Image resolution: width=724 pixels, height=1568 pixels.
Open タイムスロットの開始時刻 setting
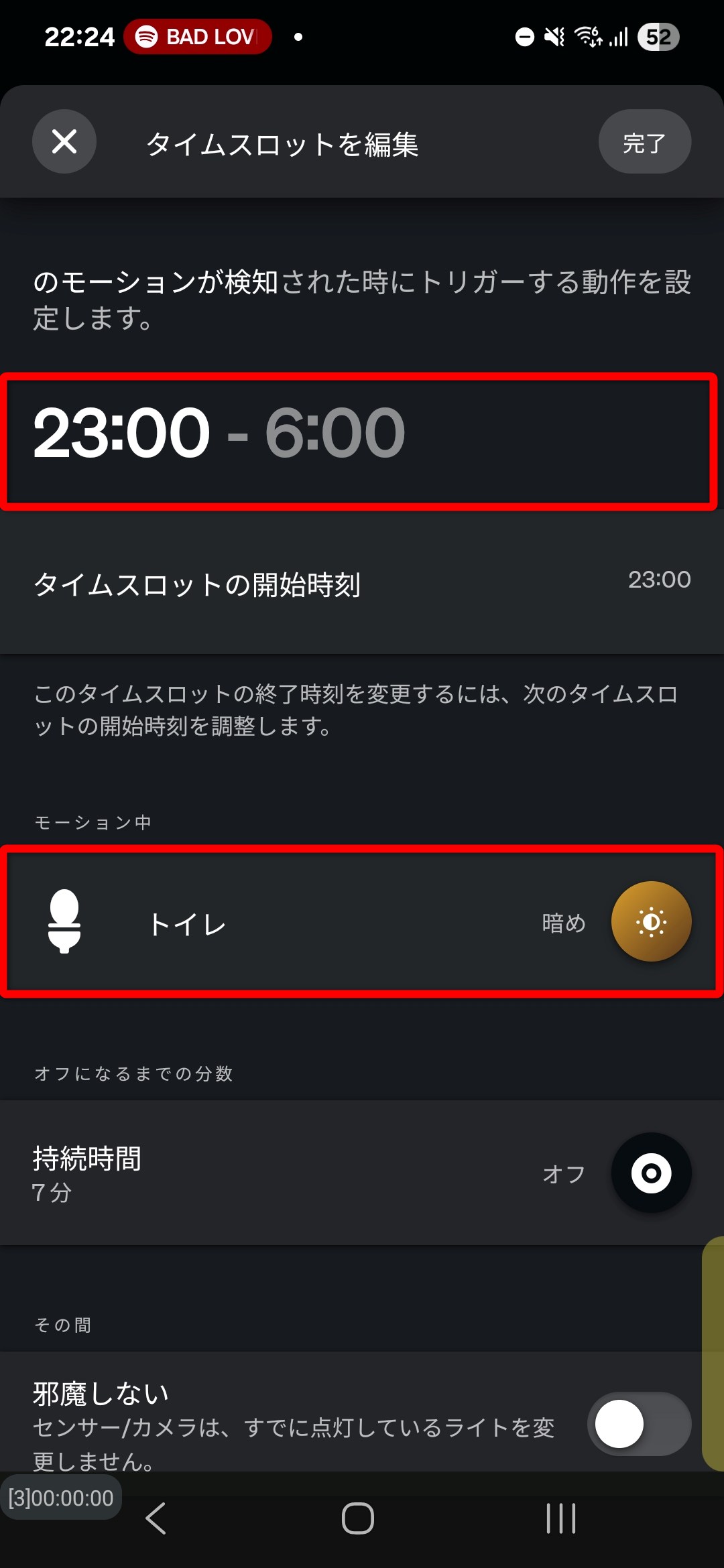[x=362, y=583]
